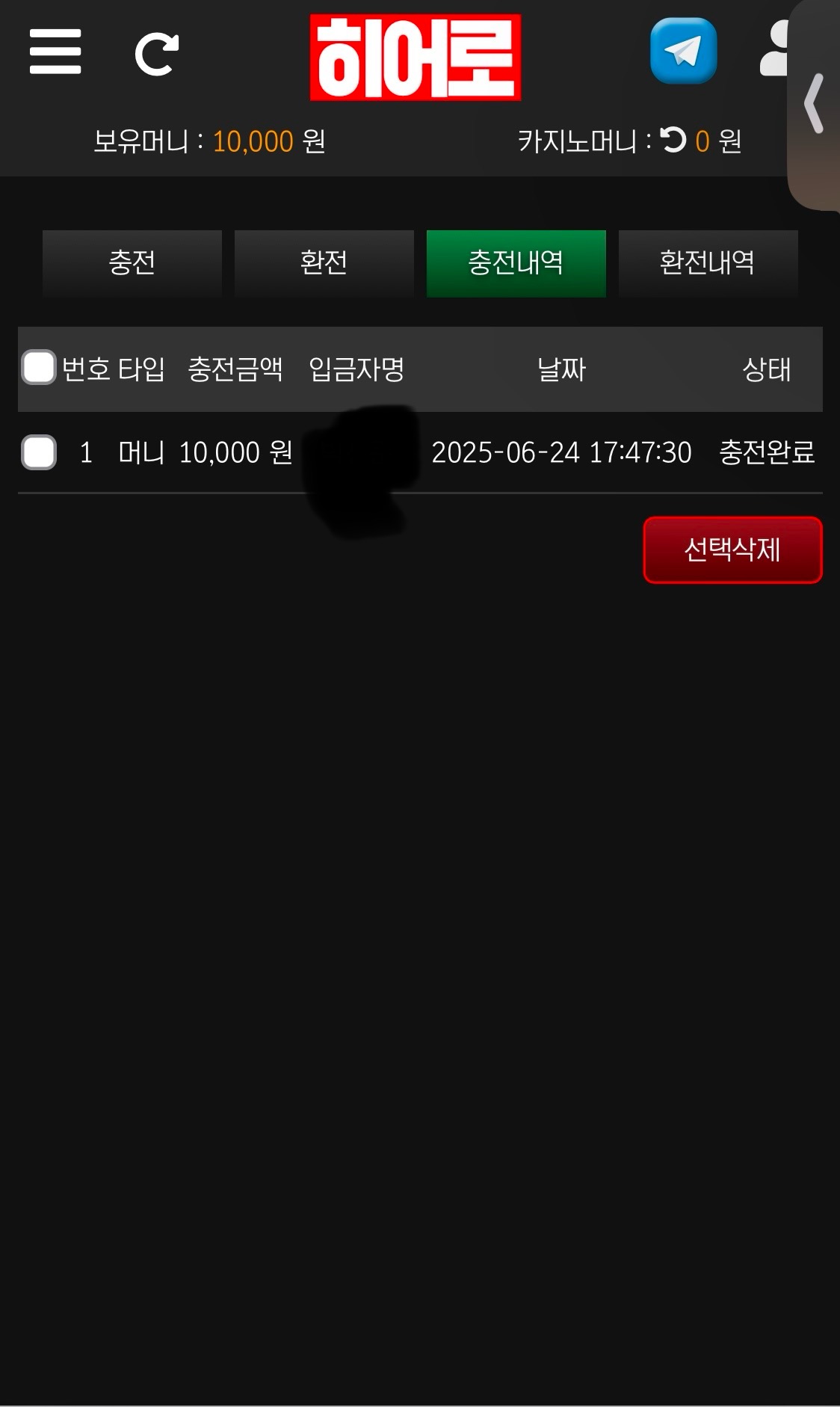This screenshot has width=840, height=1407.
Task: Switch to the 충전 tab
Action: (x=132, y=263)
